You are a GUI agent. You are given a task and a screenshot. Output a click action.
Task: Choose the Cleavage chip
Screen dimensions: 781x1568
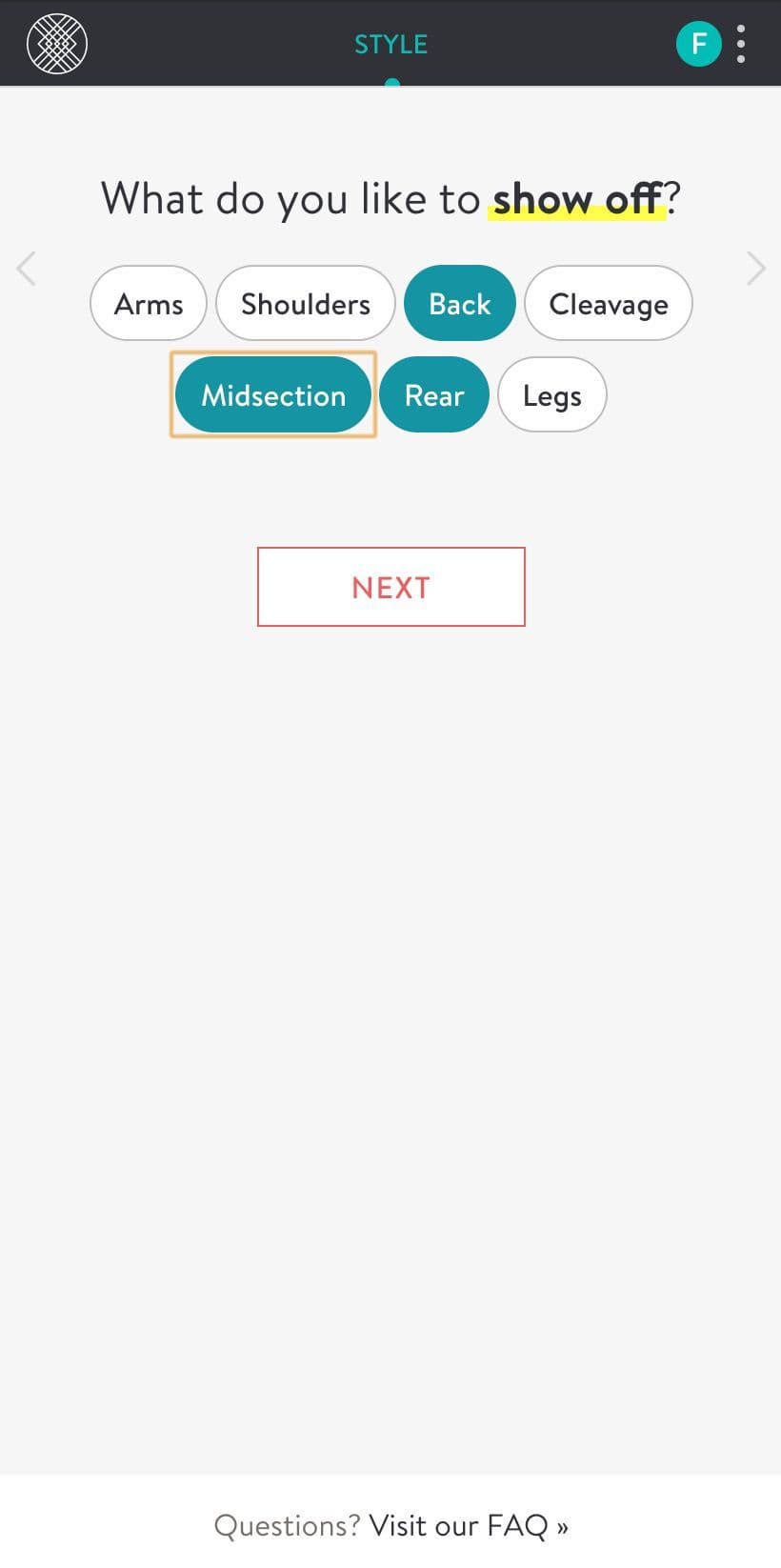pyautogui.click(x=609, y=303)
